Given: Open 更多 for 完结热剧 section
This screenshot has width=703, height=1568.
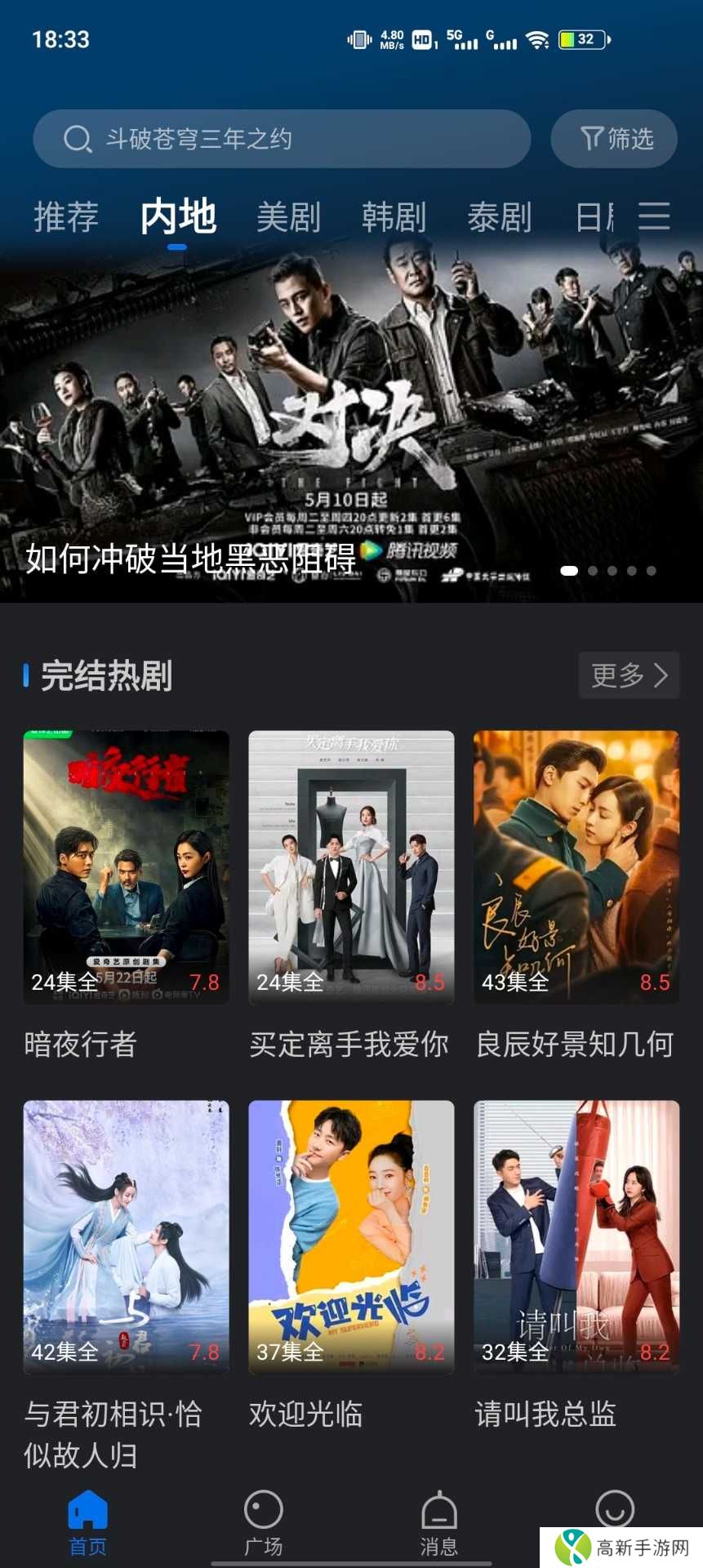Looking at the screenshot, I should 629,676.
